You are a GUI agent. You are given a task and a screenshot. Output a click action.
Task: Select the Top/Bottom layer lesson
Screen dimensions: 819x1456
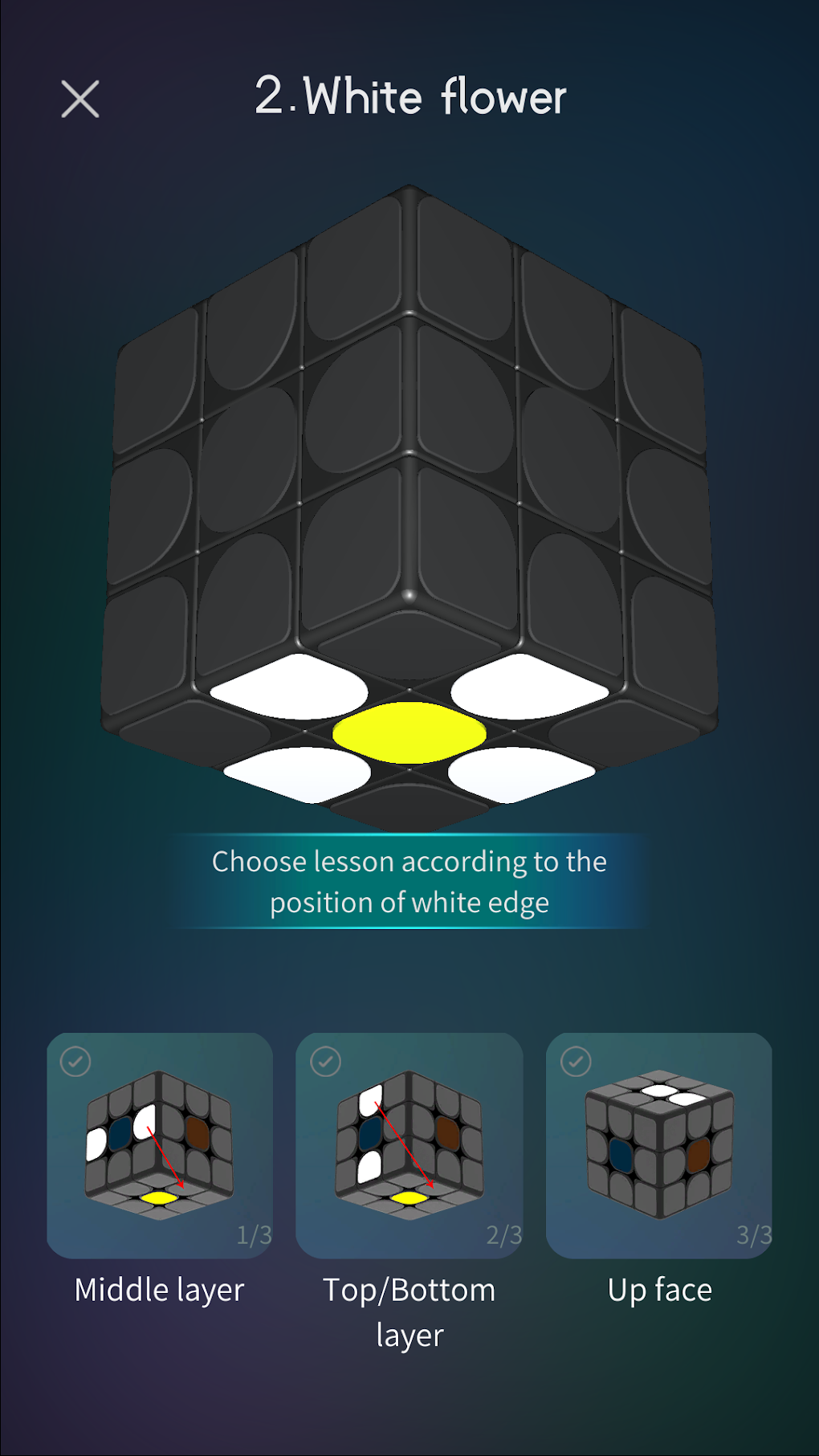click(409, 1145)
